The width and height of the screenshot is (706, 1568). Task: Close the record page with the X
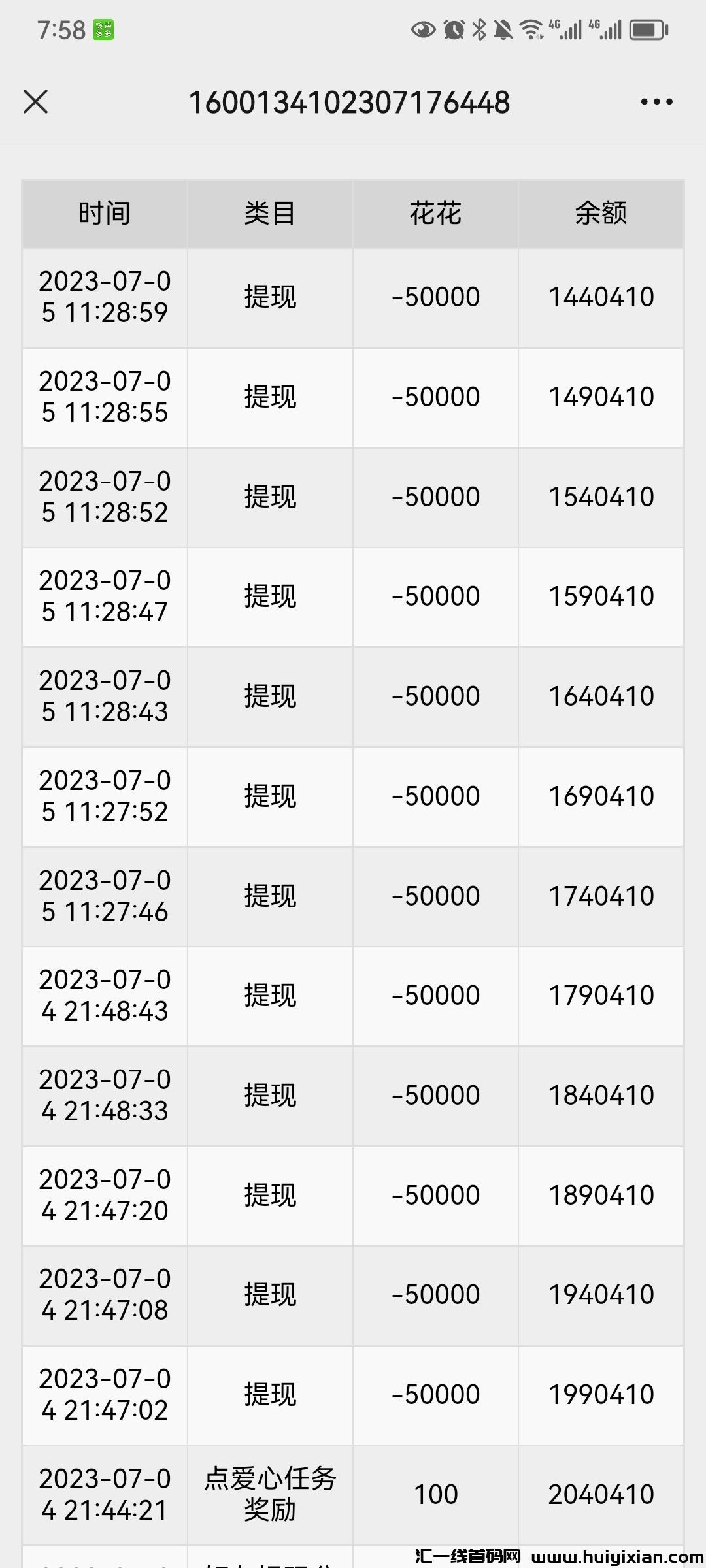click(37, 101)
